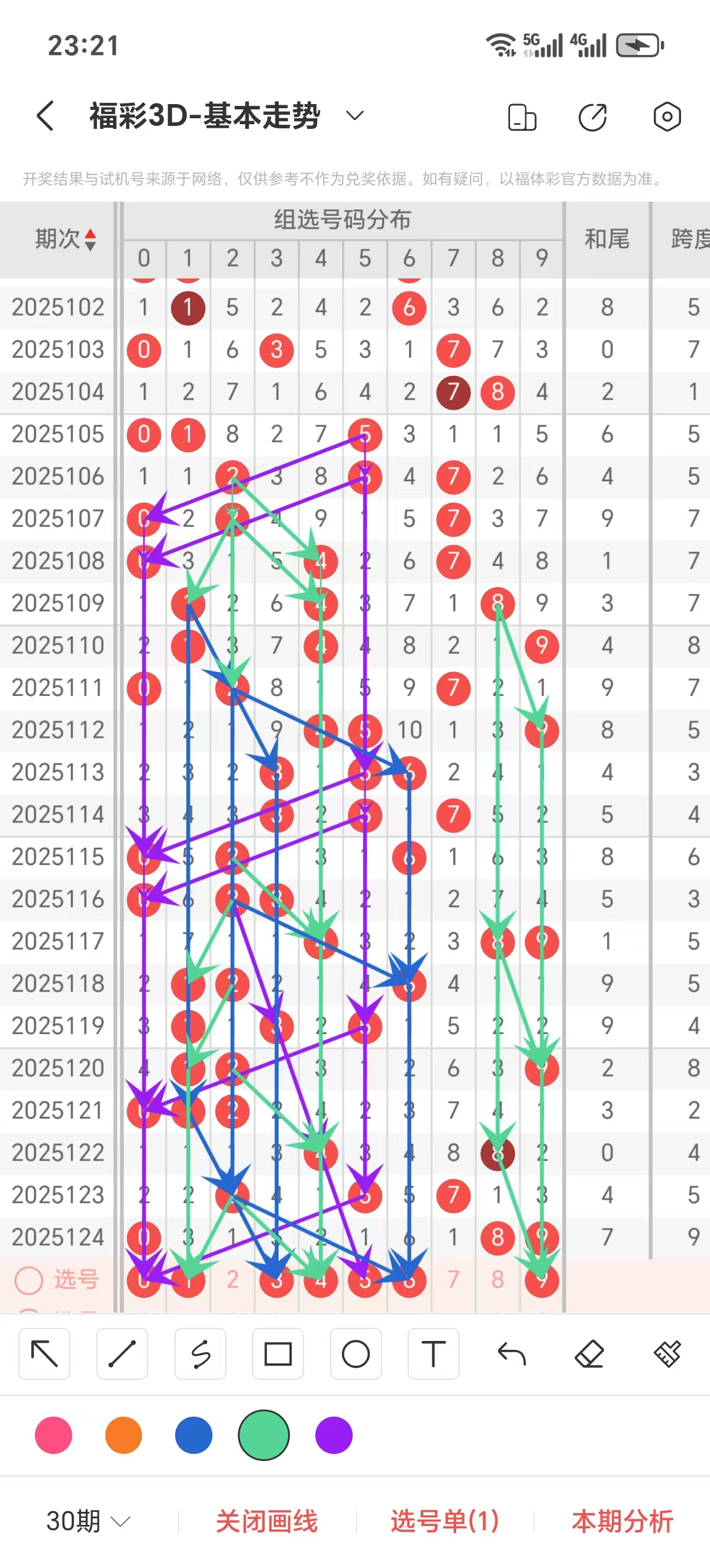Set drawing color to purple
710x1568 pixels.
point(334,1435)
